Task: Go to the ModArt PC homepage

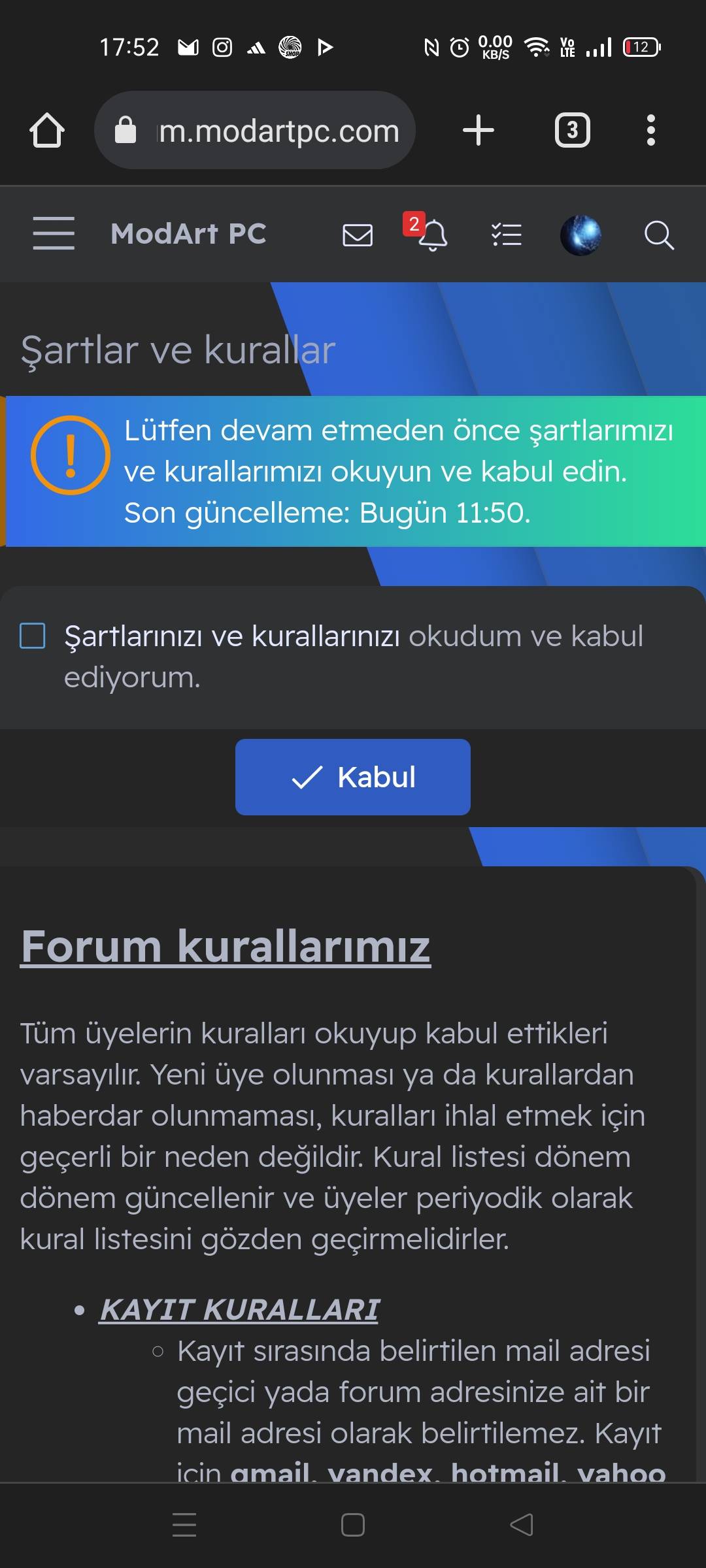Action: 188,234
